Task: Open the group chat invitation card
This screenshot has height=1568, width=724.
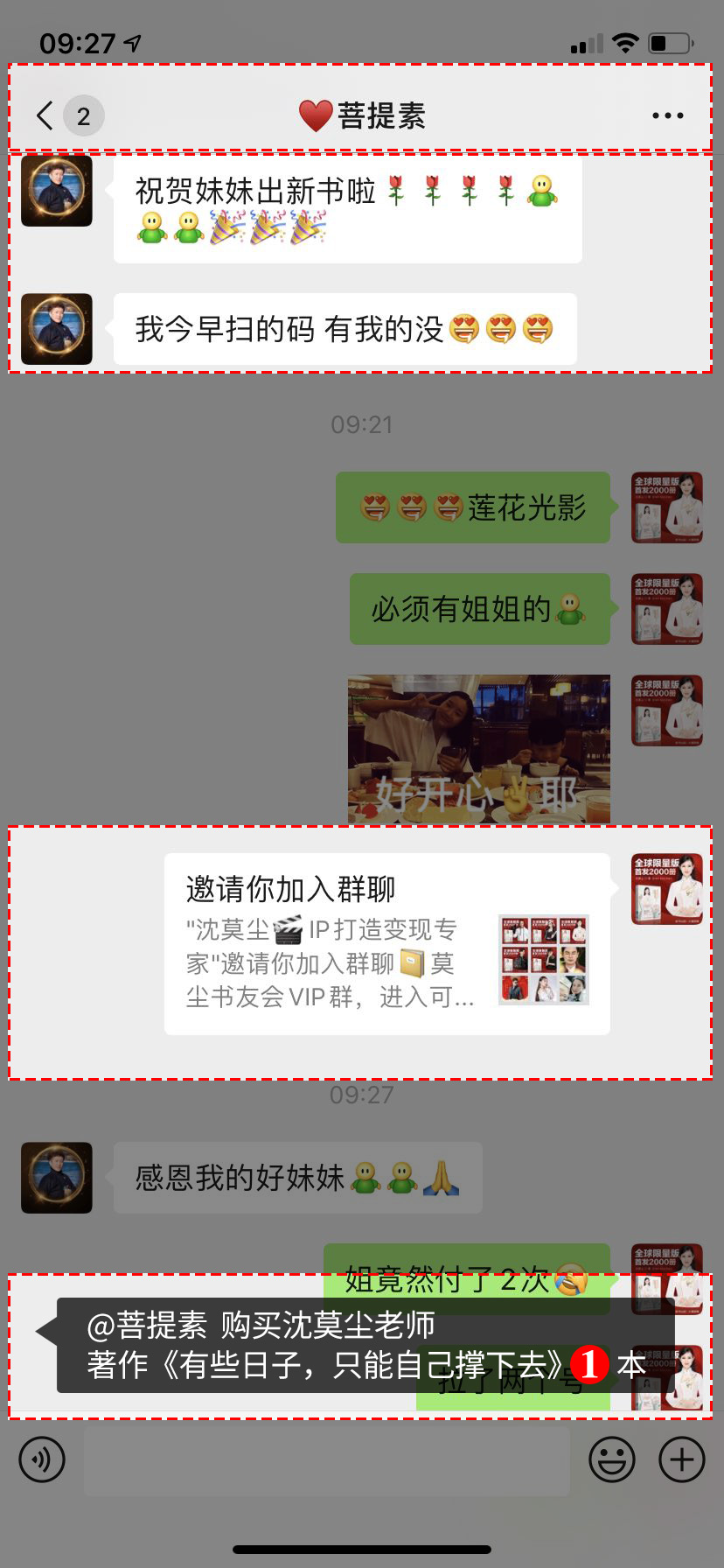Action: click(386, 944)
